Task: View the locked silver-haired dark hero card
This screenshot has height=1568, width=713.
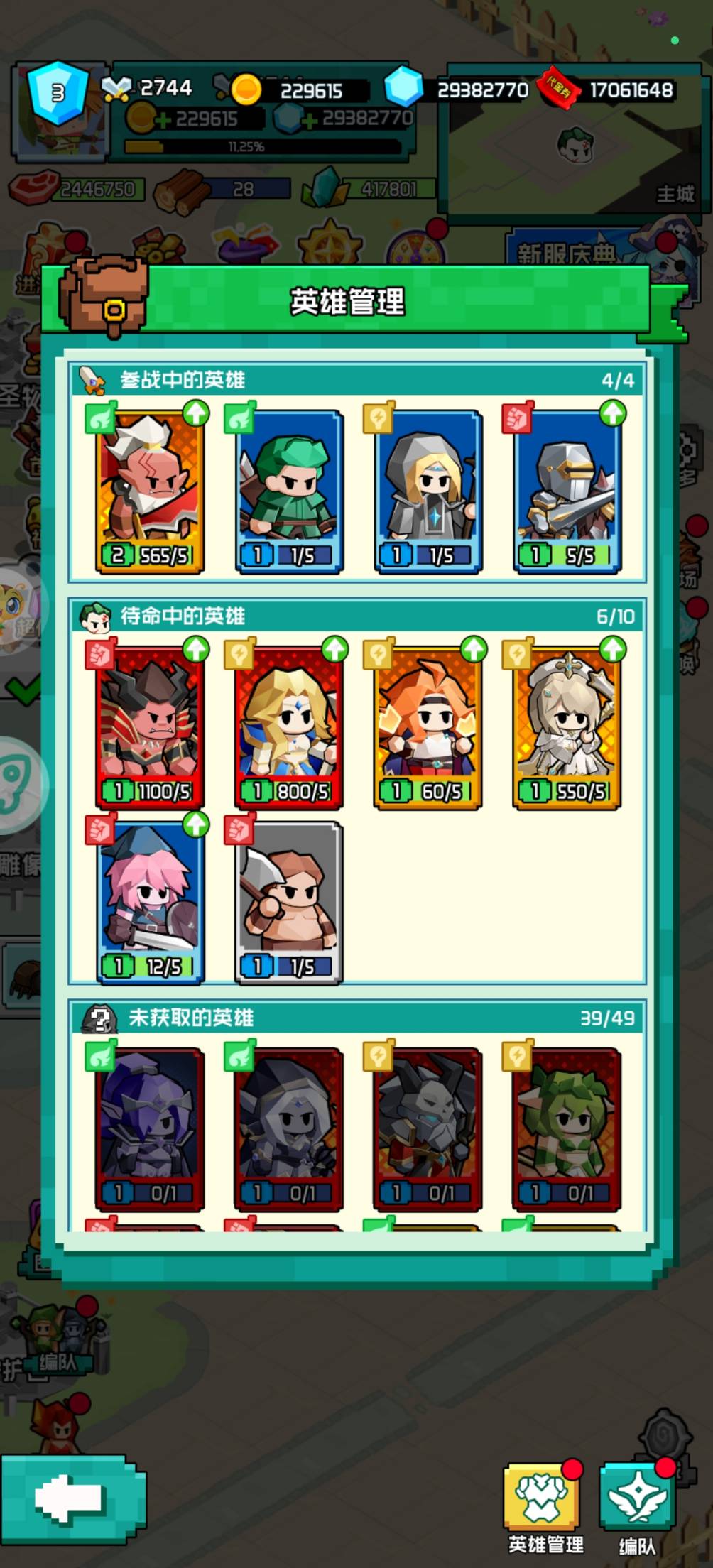Action: click(x=289, y=1129)
